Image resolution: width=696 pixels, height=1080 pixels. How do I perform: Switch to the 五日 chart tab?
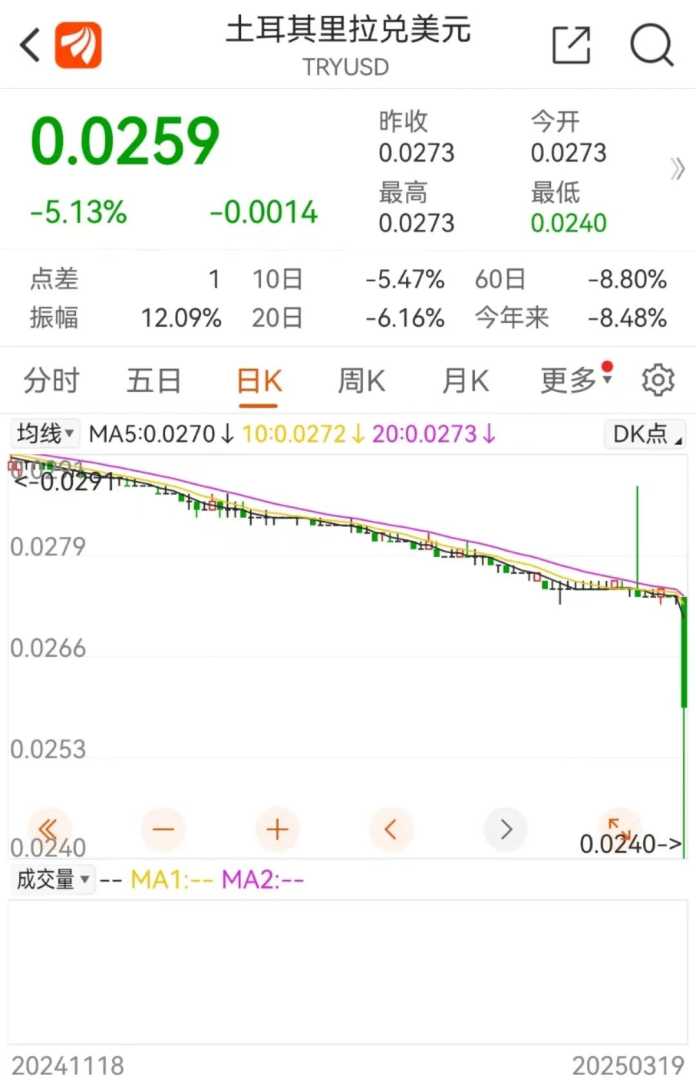(154, 381)
